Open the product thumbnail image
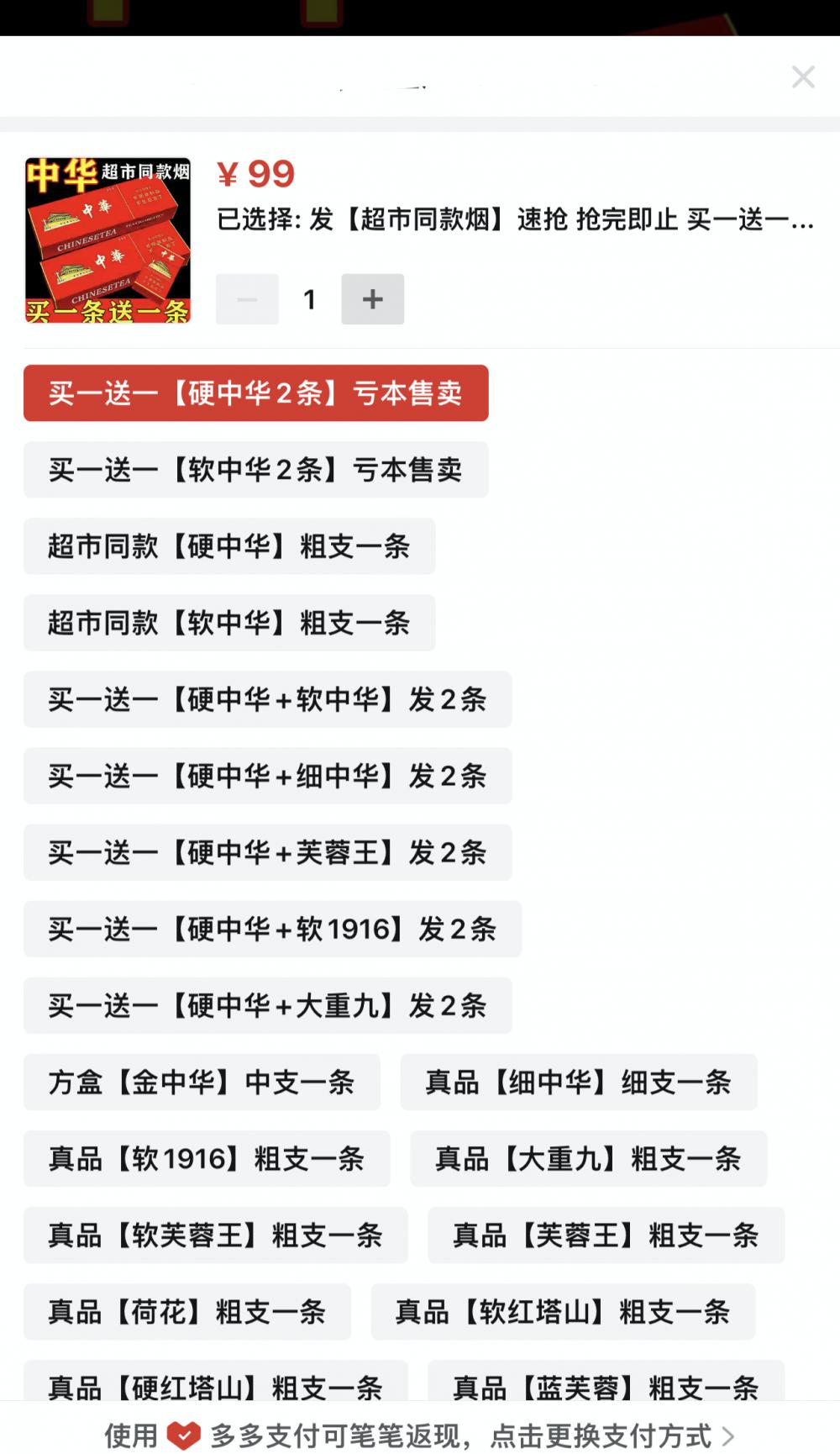 tap(108, 240)
